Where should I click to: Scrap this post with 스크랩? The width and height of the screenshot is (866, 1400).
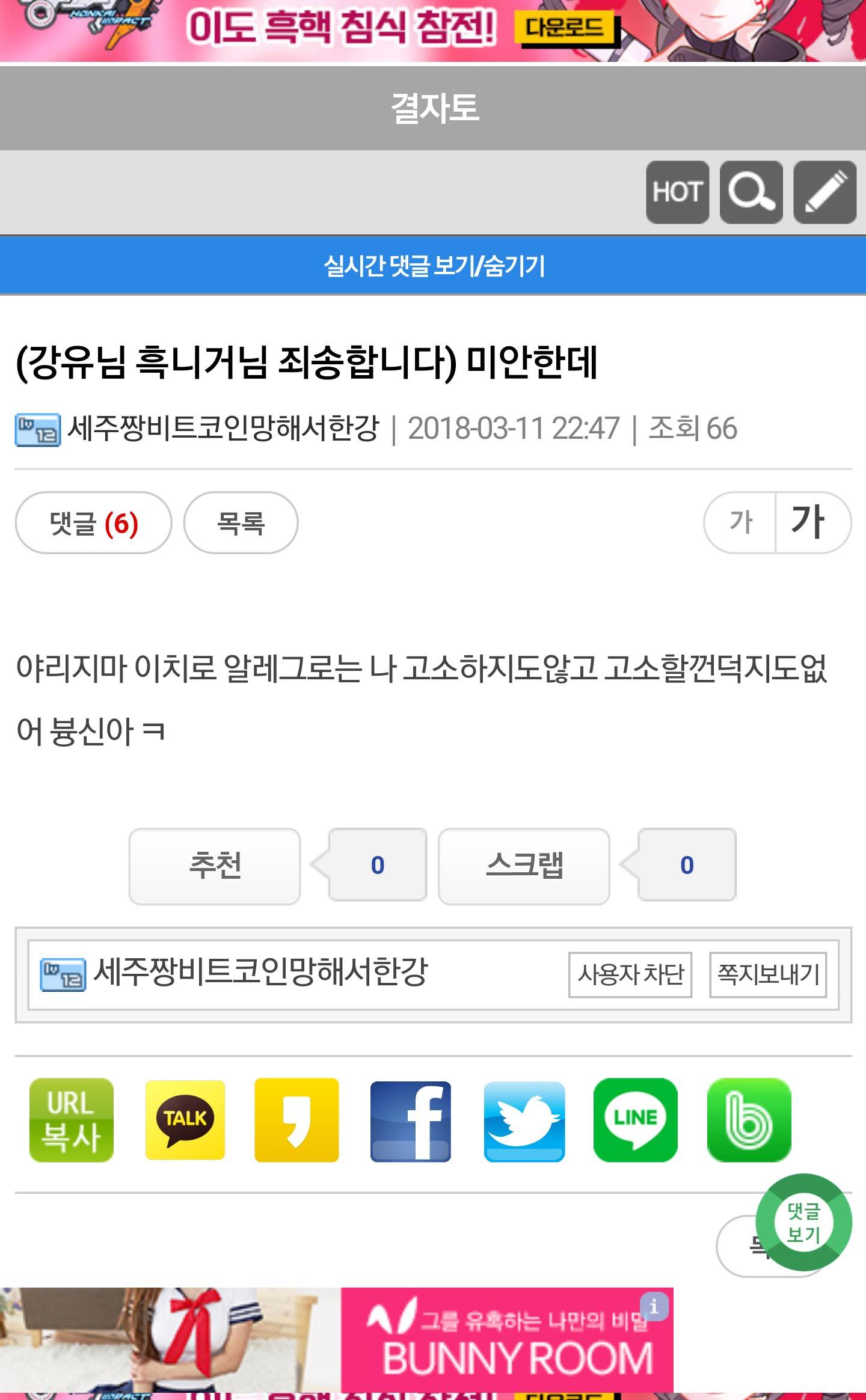tap(524, 866)
